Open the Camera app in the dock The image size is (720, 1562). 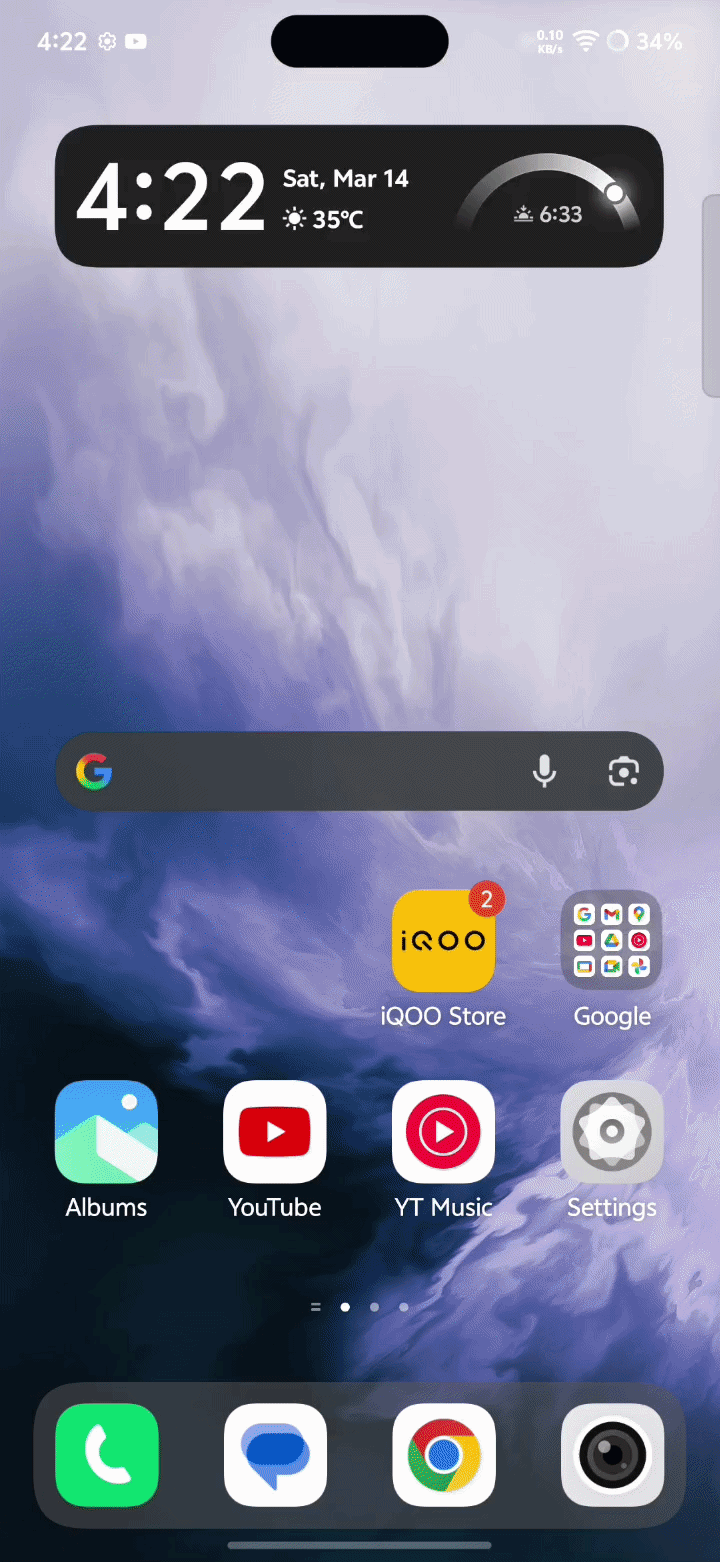click(612, 1454)
